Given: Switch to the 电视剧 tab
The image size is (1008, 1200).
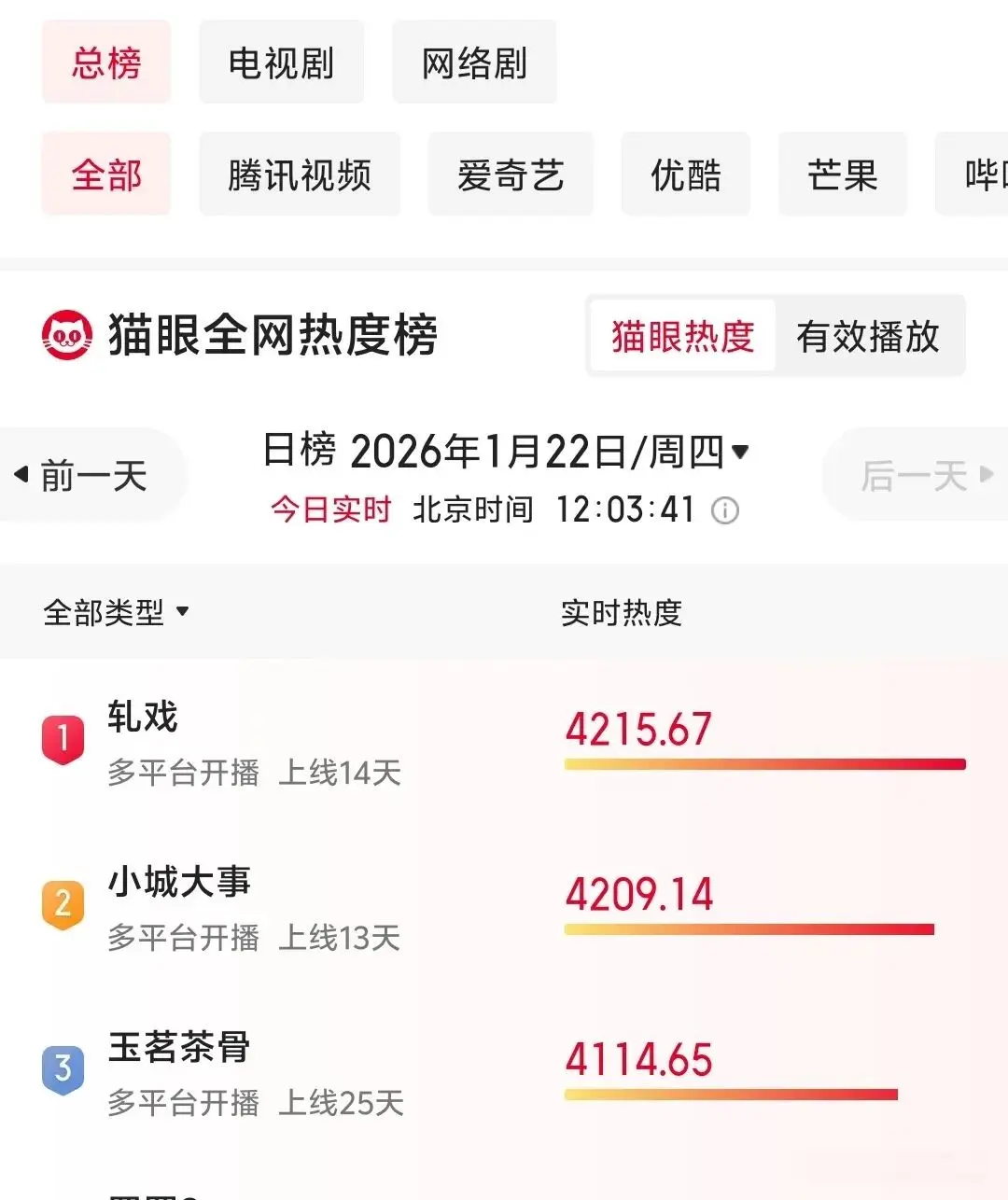Looking at the screenshot, I should coord(281,63).
